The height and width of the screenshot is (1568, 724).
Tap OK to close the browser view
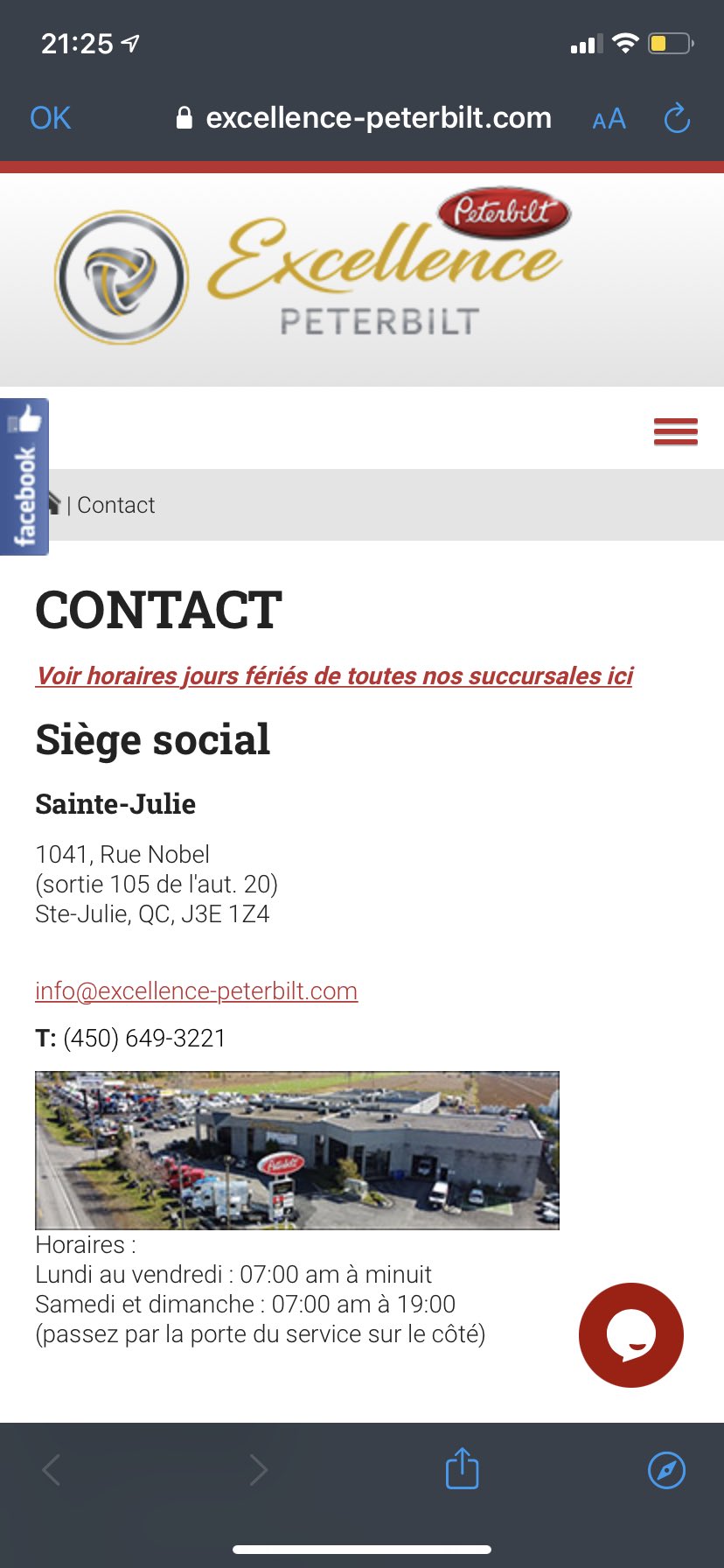click(50, 118)
